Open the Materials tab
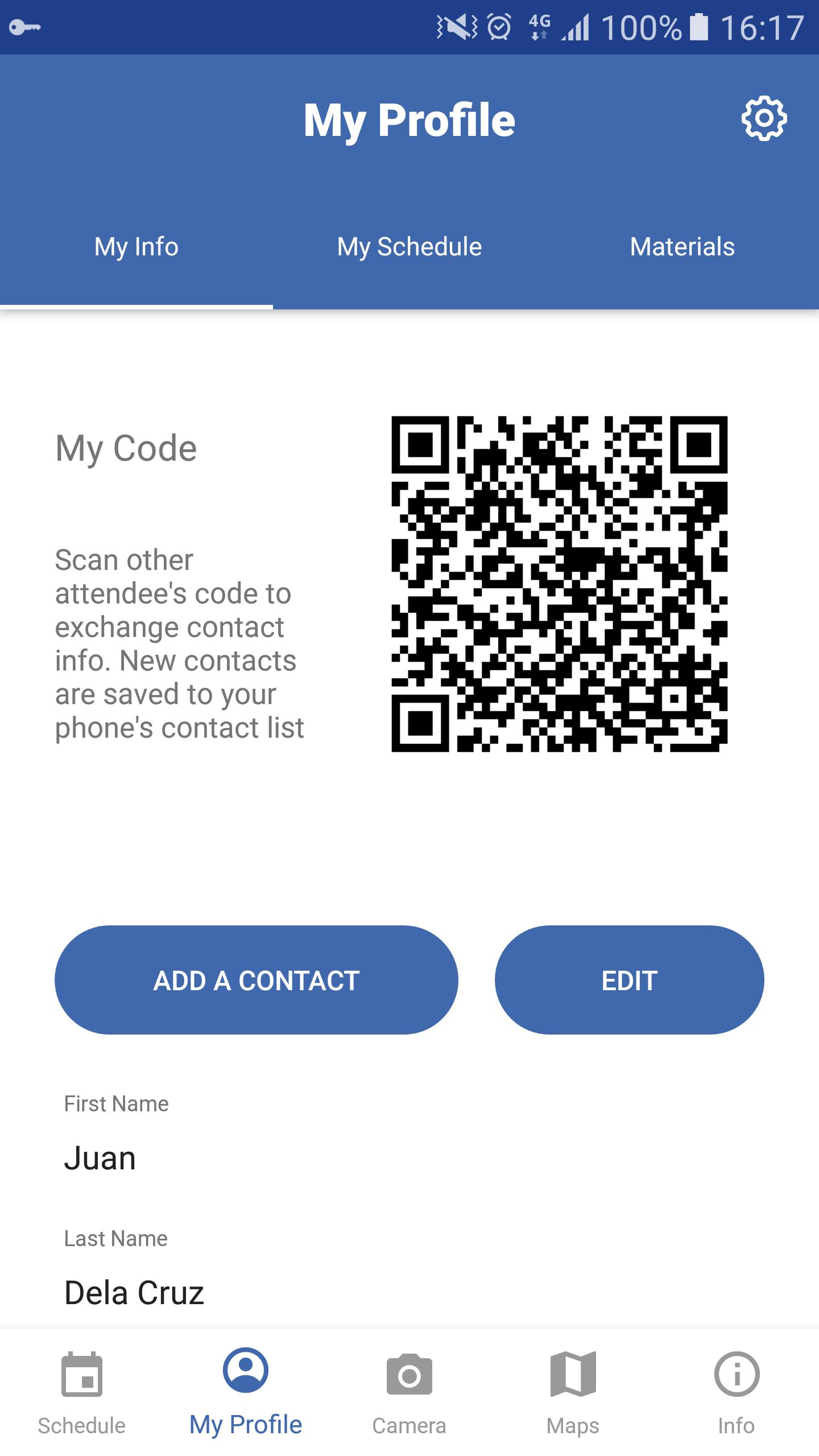Viewport: 819px width, 1456px height. pos(682,247)
